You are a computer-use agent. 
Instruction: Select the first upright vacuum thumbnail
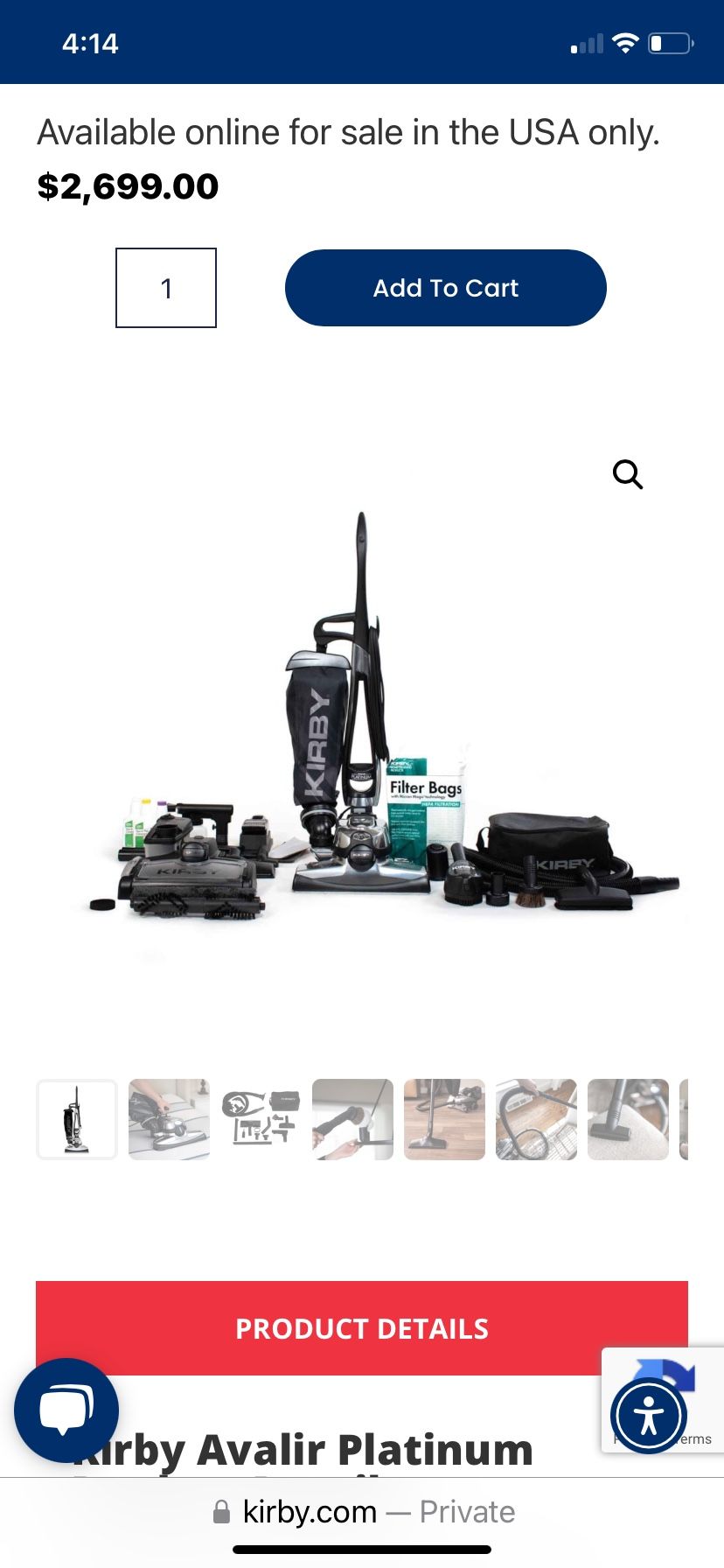coord(77,1119)
